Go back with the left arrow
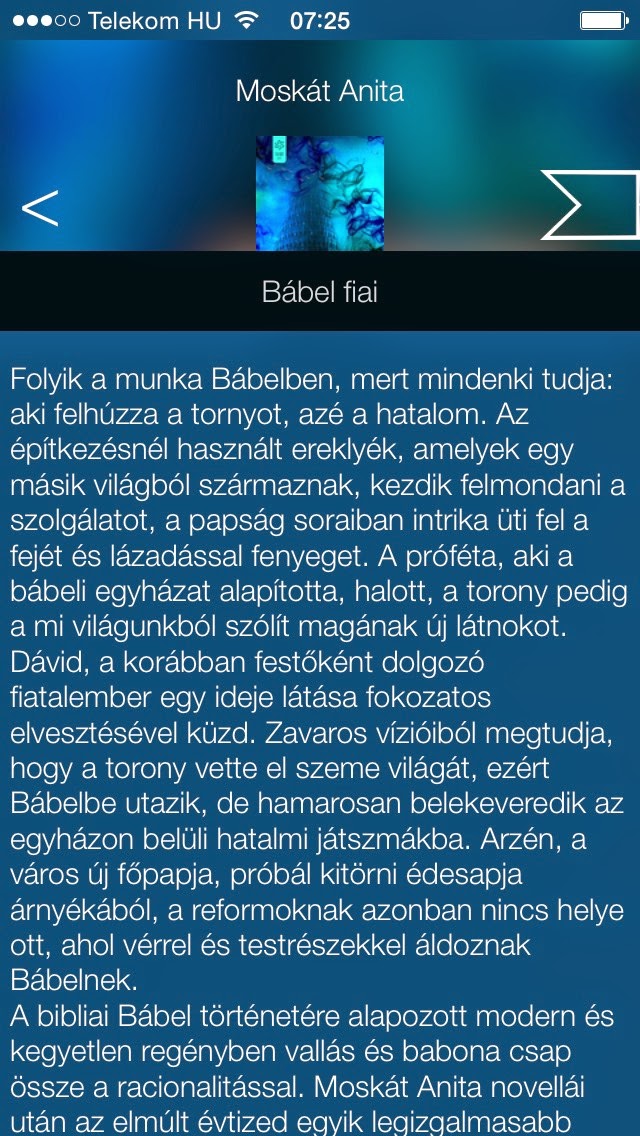The image size is (640, 1136). tap(40, 207)
